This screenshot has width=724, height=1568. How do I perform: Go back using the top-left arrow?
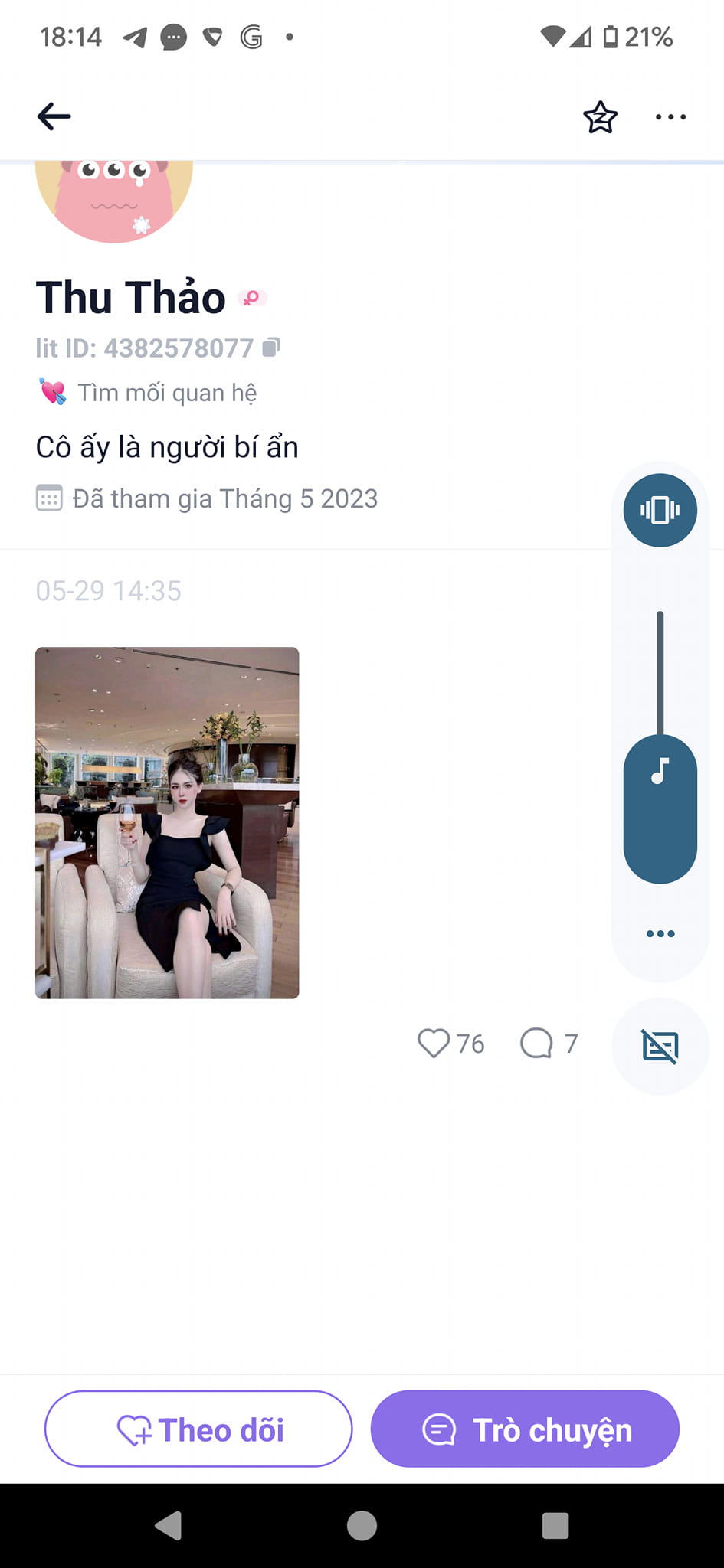click(x=54, y=116)
